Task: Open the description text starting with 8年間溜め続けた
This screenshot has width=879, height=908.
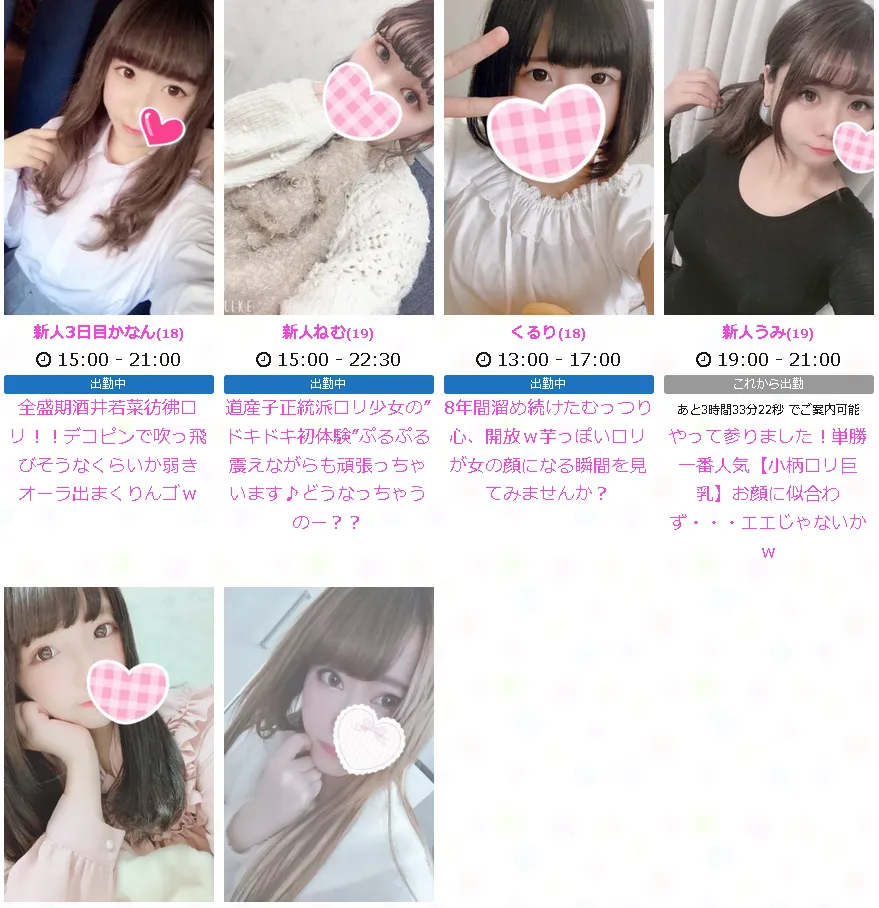Action: click(x=548, y=450)
